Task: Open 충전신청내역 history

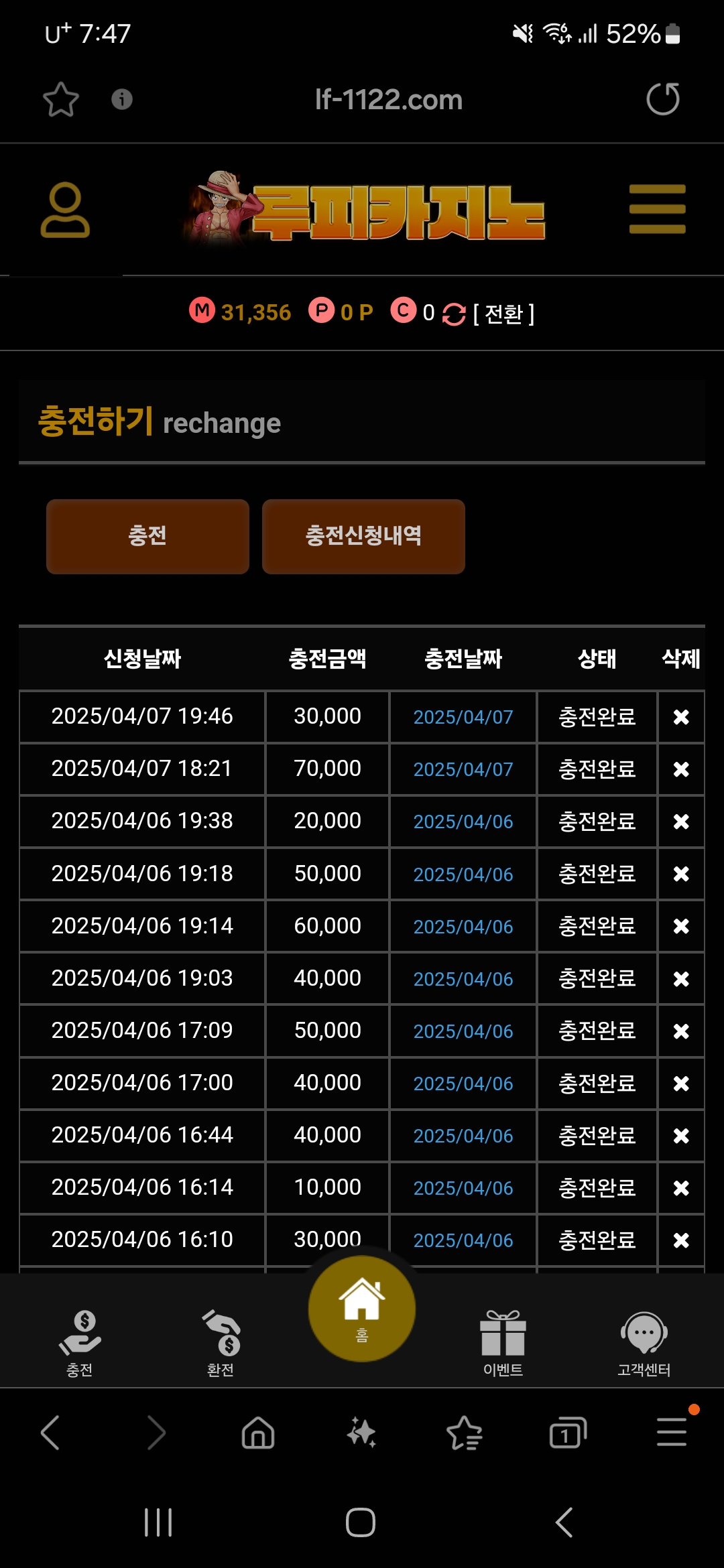Action: 363,536
